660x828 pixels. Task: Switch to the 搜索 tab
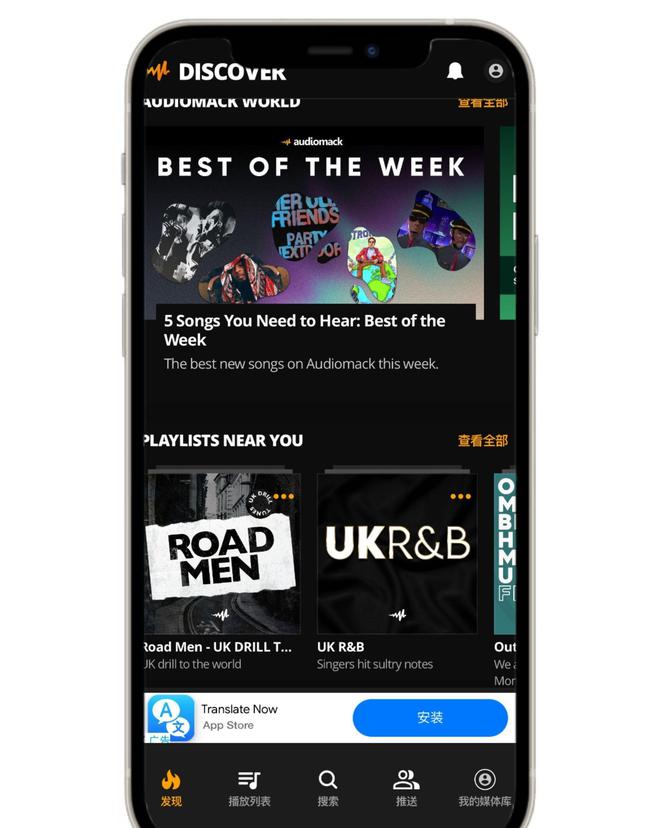click(327, 788)
